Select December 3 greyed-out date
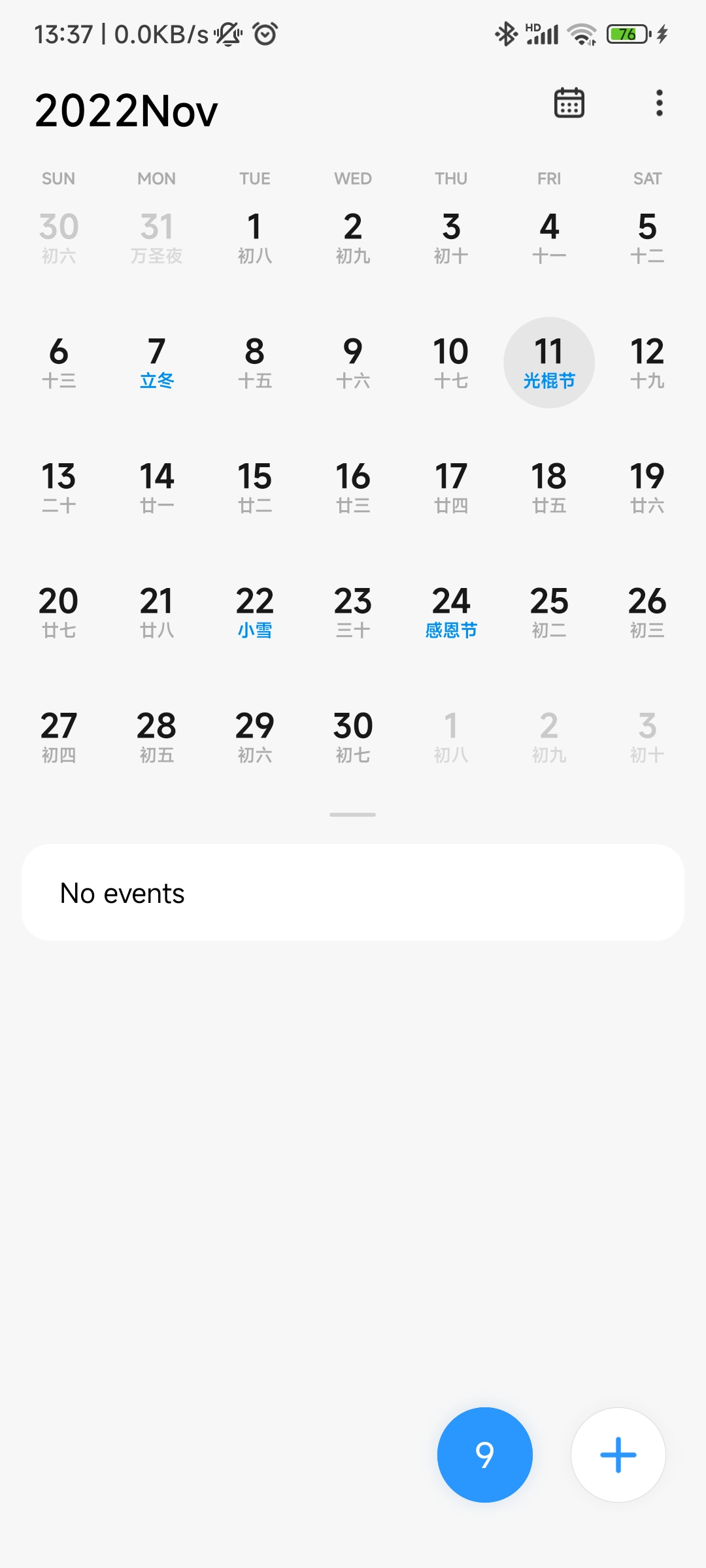The image size is (706, 1568). pyautogui.click(x=647, y=737)
